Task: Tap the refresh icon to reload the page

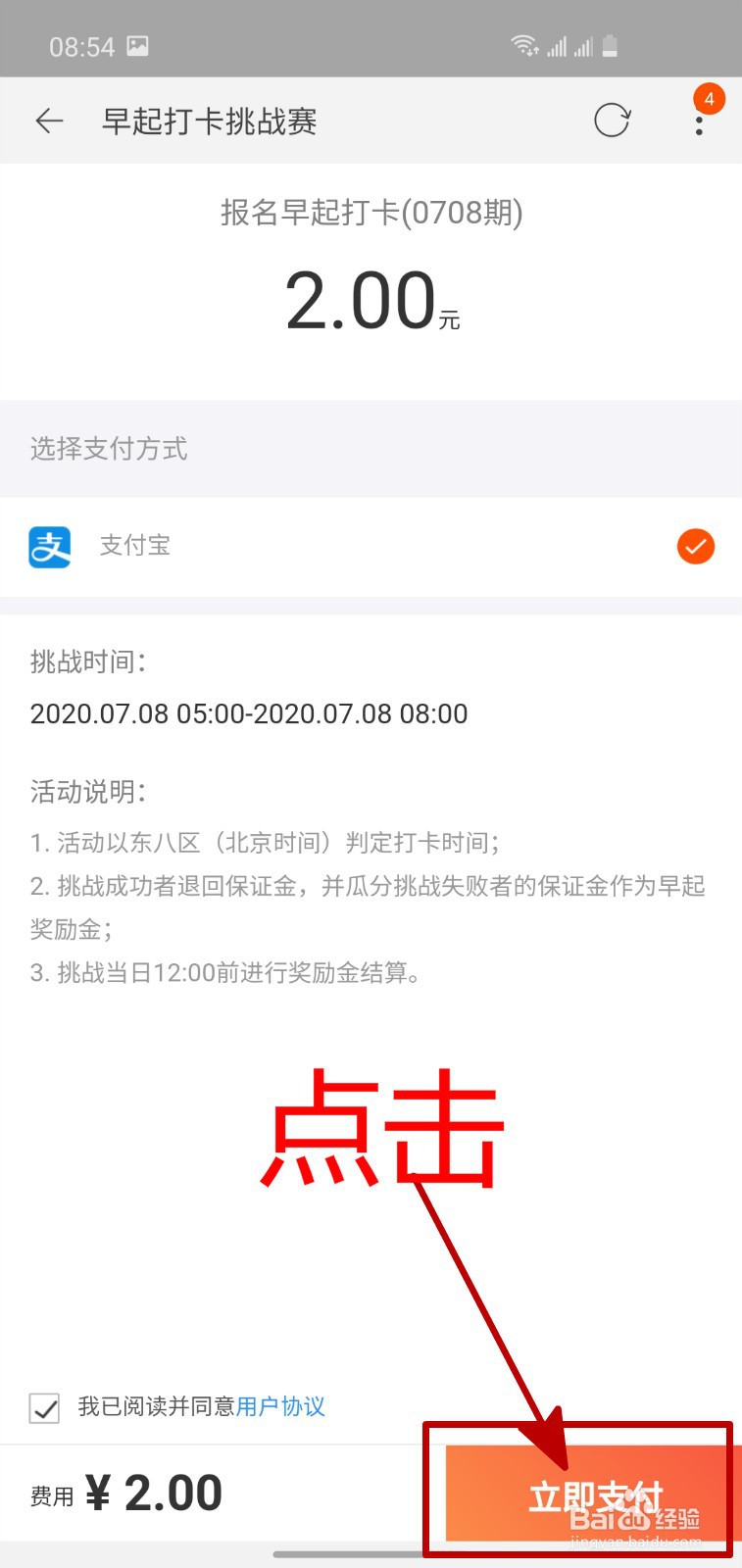Action: click(612, 120)
